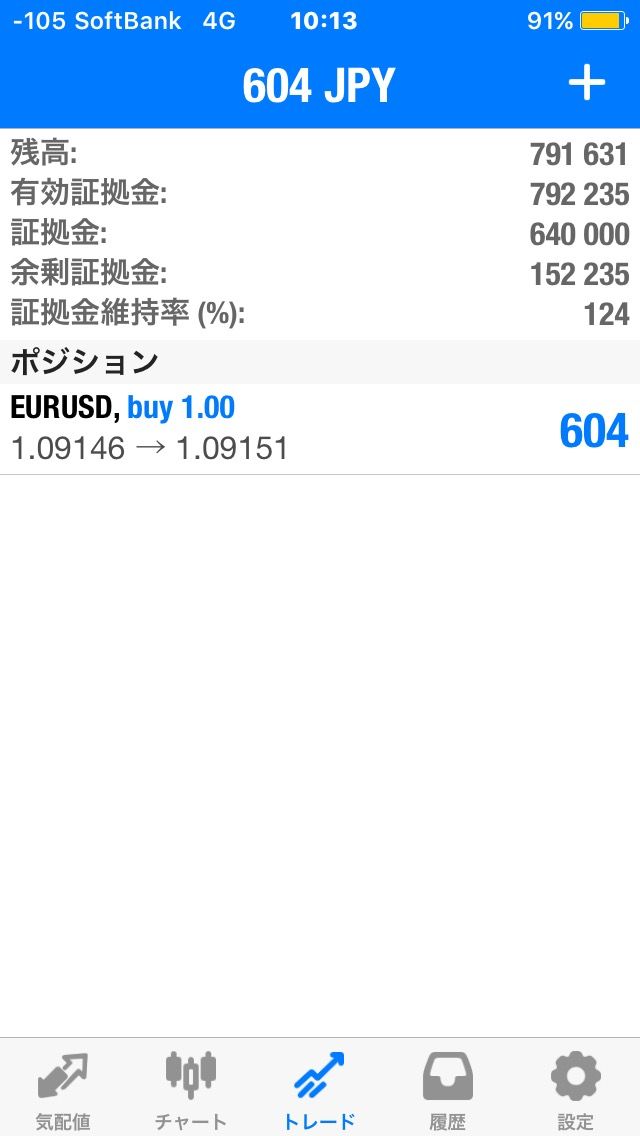The image size is (640, 1136).
Task: Open the 設定 tab
Action: tap(575, 1089)
